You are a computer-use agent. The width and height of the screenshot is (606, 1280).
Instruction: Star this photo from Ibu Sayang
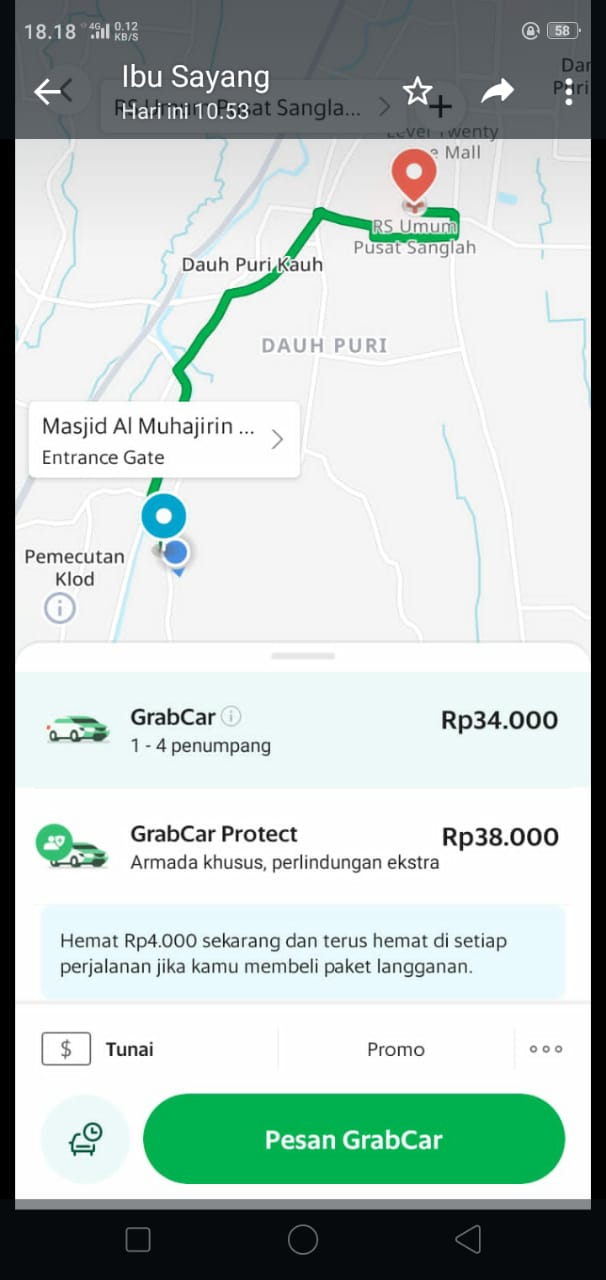coord(416,92)
